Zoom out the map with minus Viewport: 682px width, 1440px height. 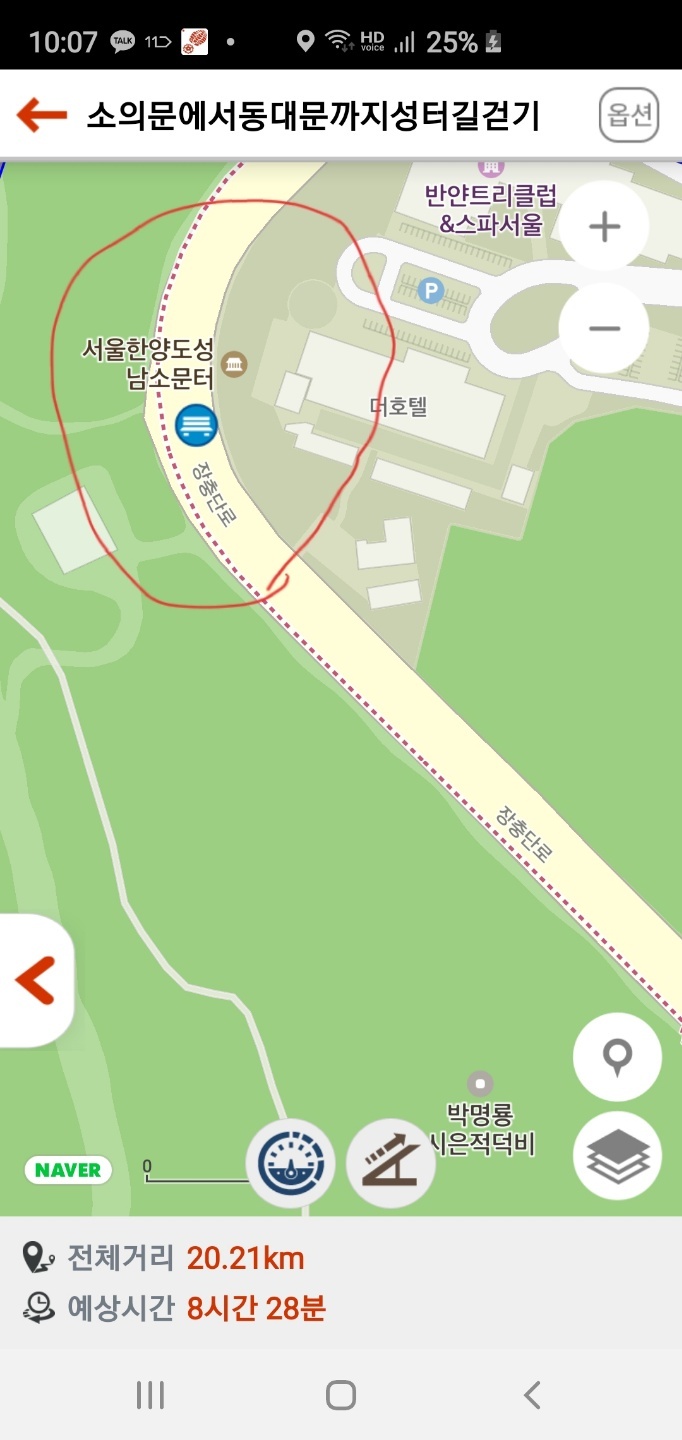coord(604,328)
